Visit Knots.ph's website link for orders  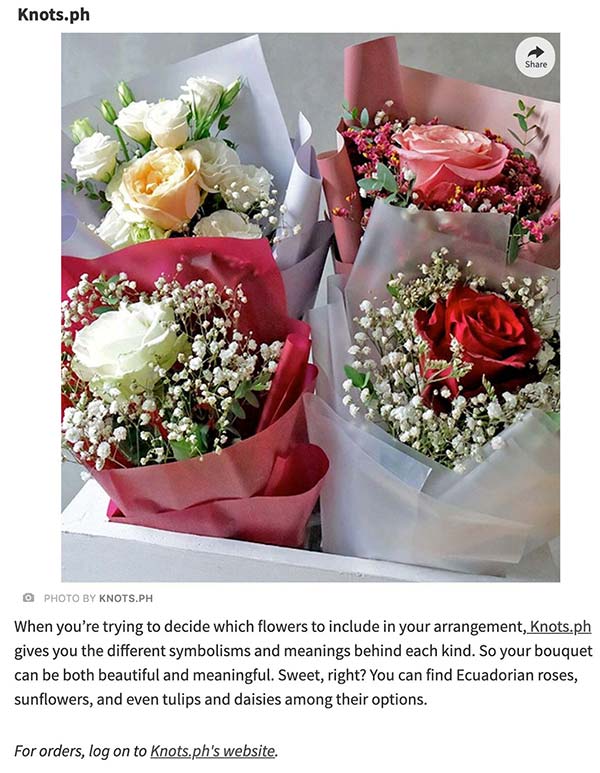(213, 750)
